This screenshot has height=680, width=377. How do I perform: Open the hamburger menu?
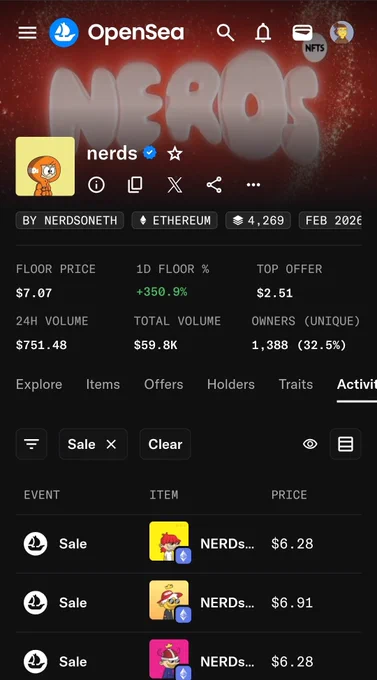pos(27,33)
